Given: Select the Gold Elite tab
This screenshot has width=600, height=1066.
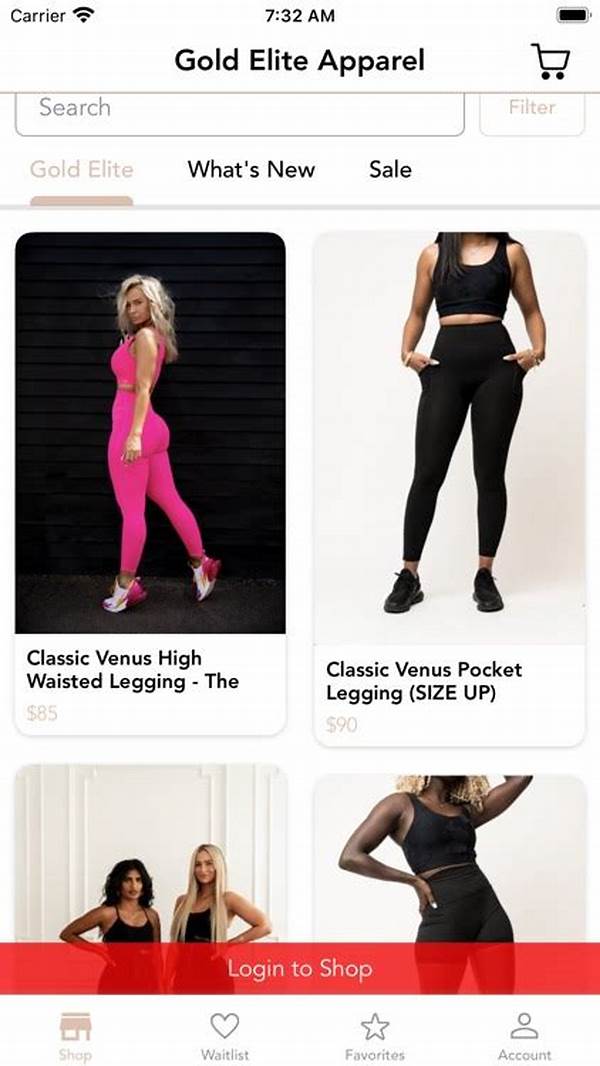Looking at the screenshot, I should coord(81,170).
